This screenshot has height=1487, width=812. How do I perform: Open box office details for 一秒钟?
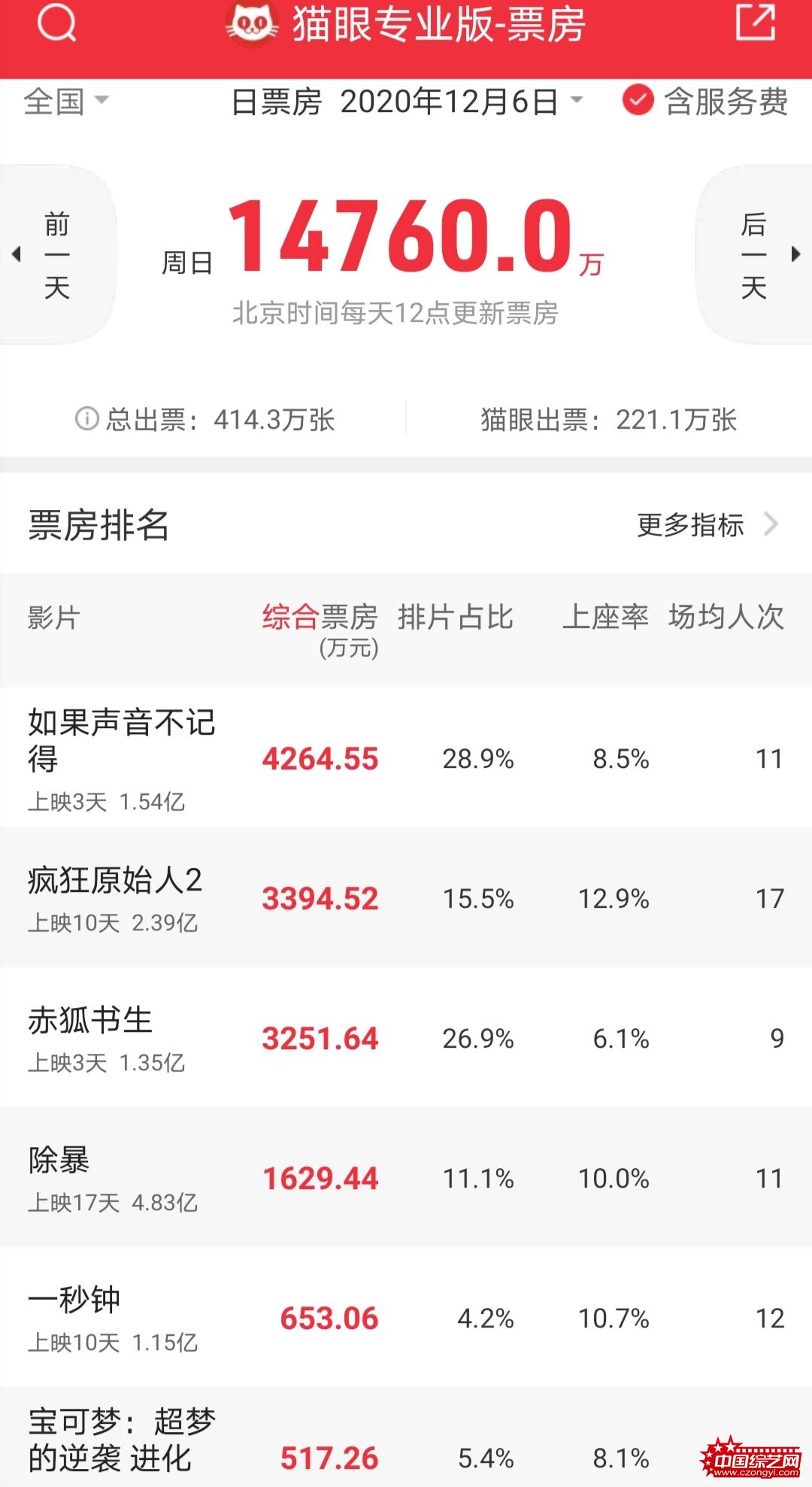pos(406,1318)
